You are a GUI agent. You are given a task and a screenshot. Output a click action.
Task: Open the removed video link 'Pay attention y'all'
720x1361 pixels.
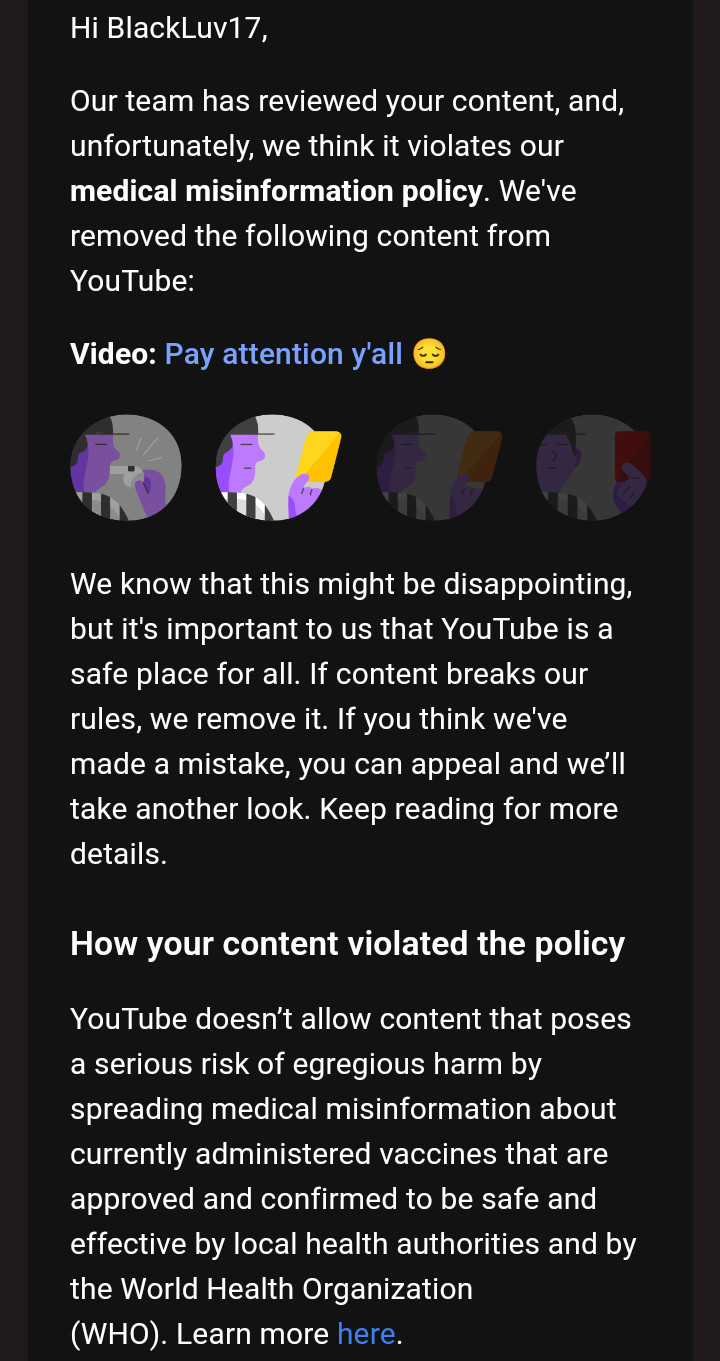pyautogui.click(x=283, y=354)
